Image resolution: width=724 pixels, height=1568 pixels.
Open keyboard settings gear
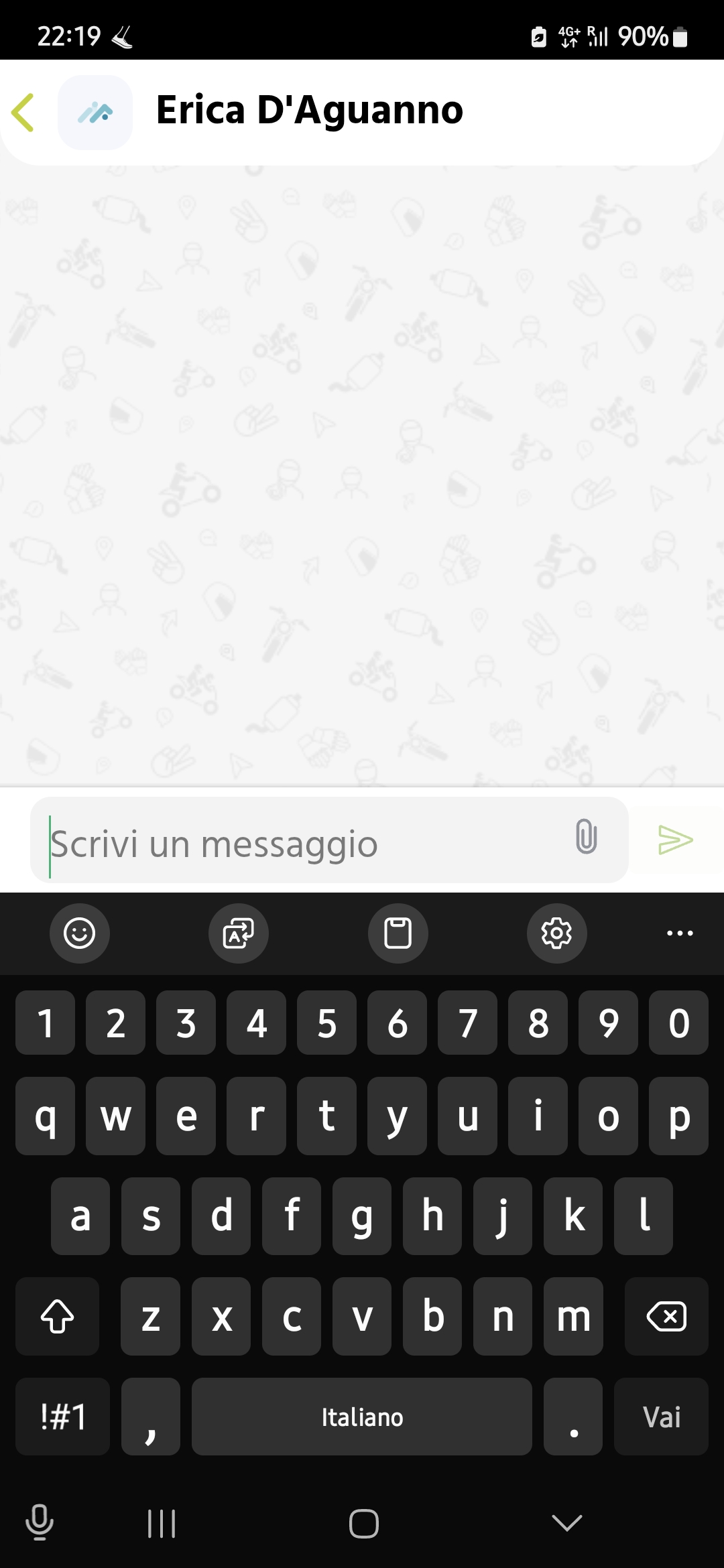tap(556, 933)
